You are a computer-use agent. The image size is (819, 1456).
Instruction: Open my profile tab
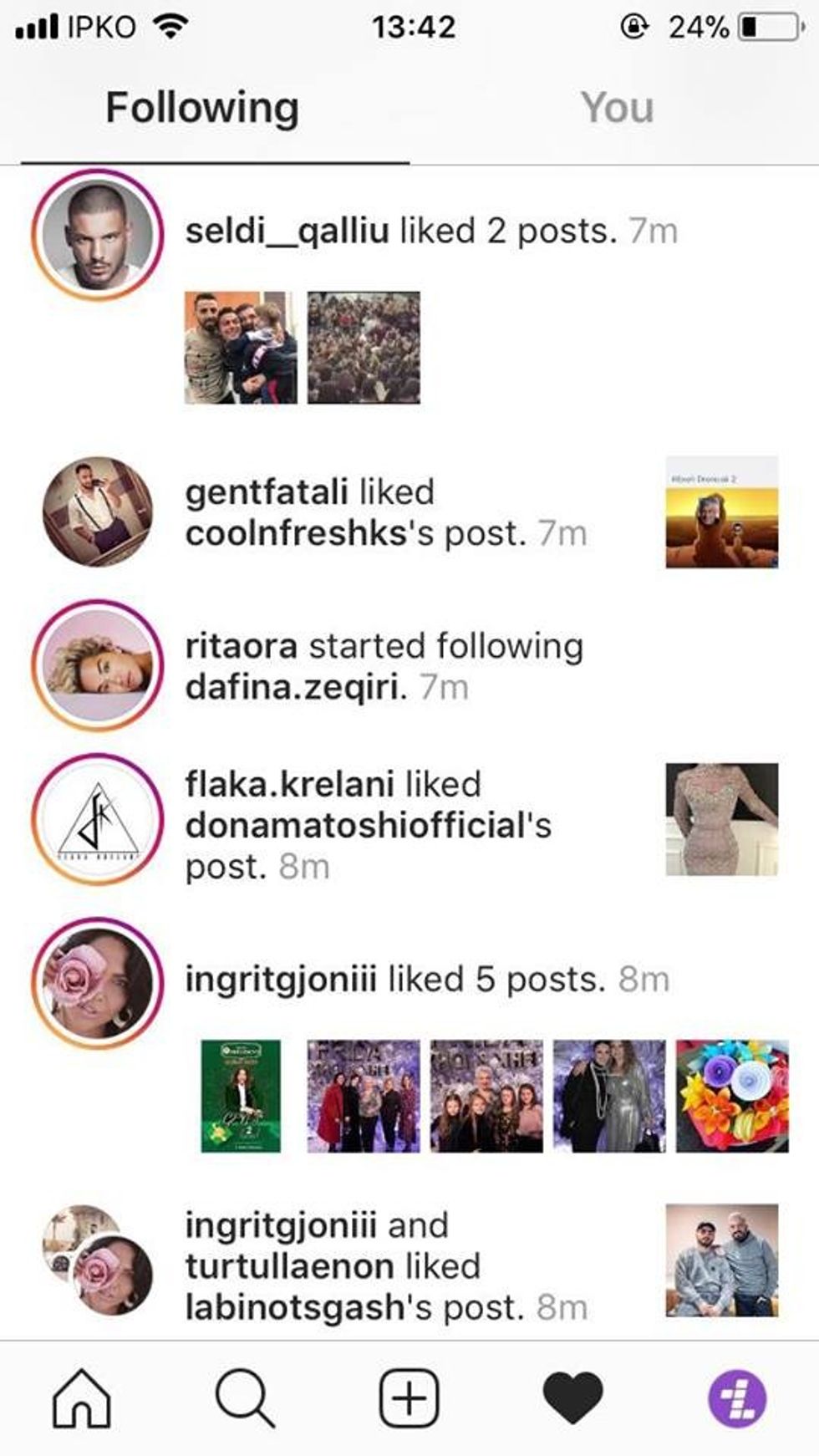(x=736, y=1398)
